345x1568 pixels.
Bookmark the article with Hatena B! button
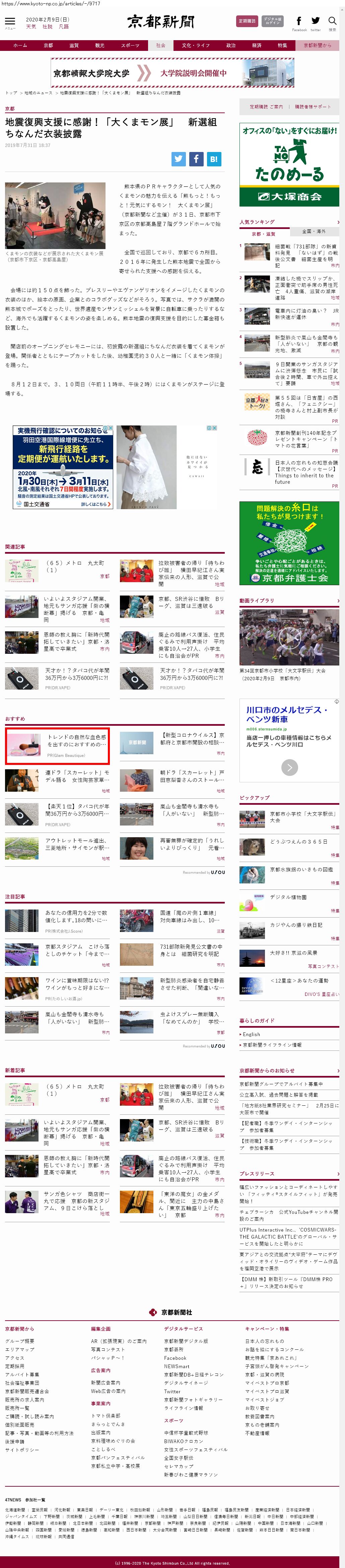[213, 159]
